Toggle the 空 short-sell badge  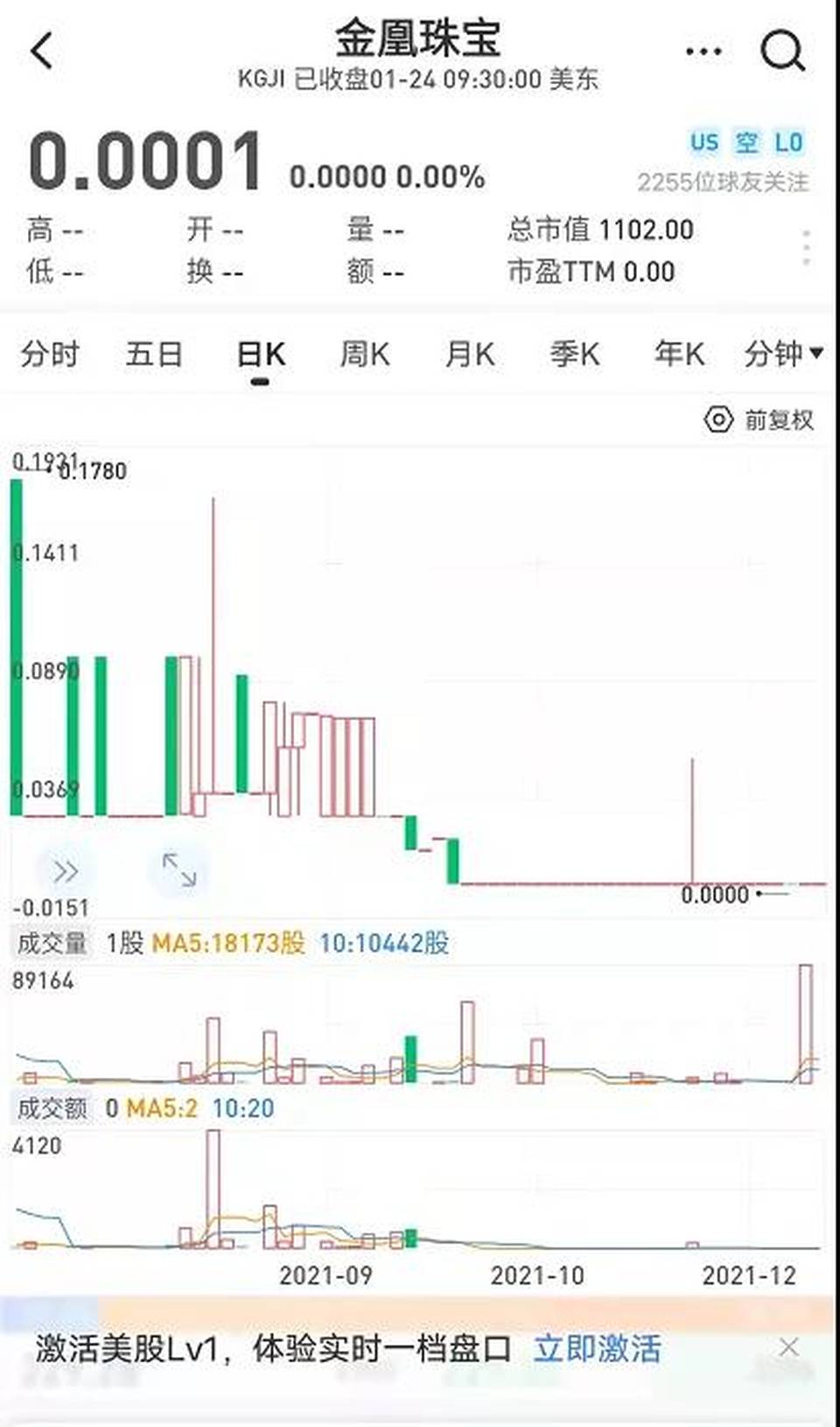click(x=745, y=142)
